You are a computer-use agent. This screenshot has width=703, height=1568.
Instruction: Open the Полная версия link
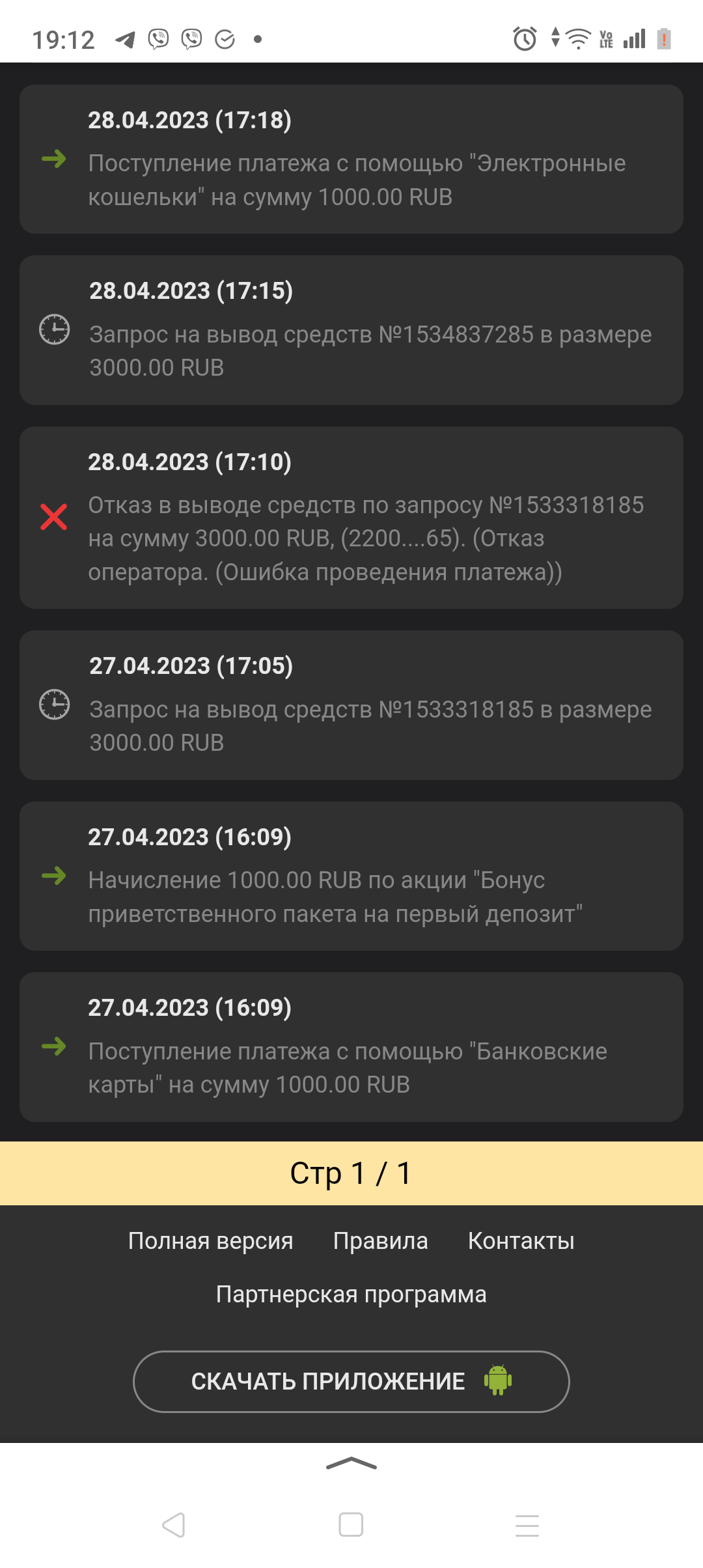point(210,1241)
